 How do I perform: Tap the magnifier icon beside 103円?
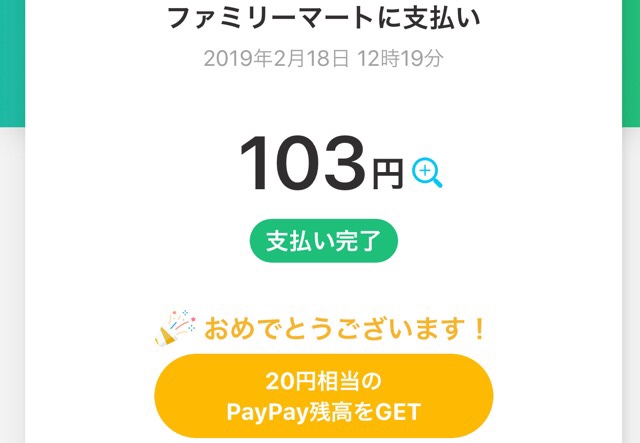[x=427, y=174]
